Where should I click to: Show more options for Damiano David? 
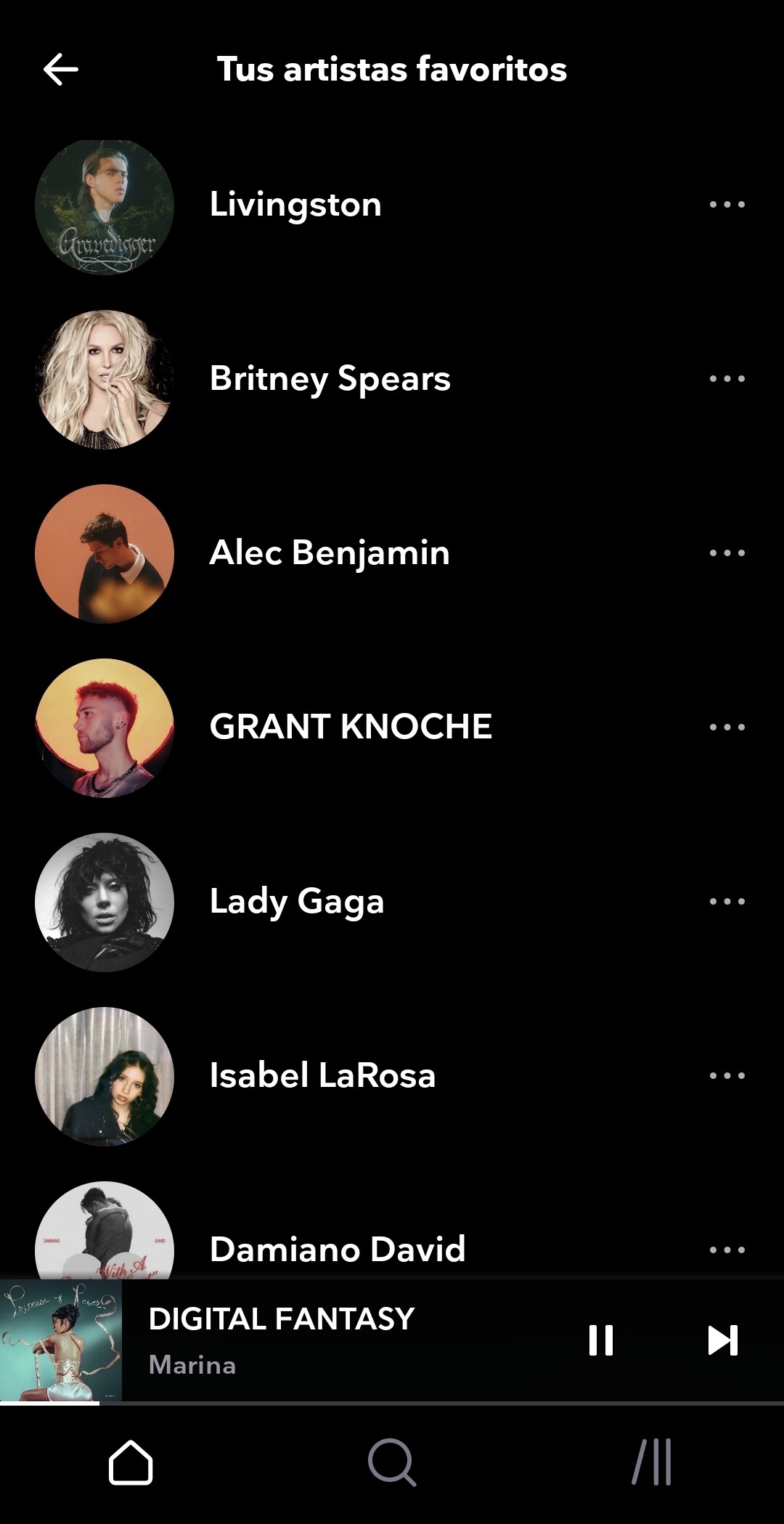[x=727, y=1250]
